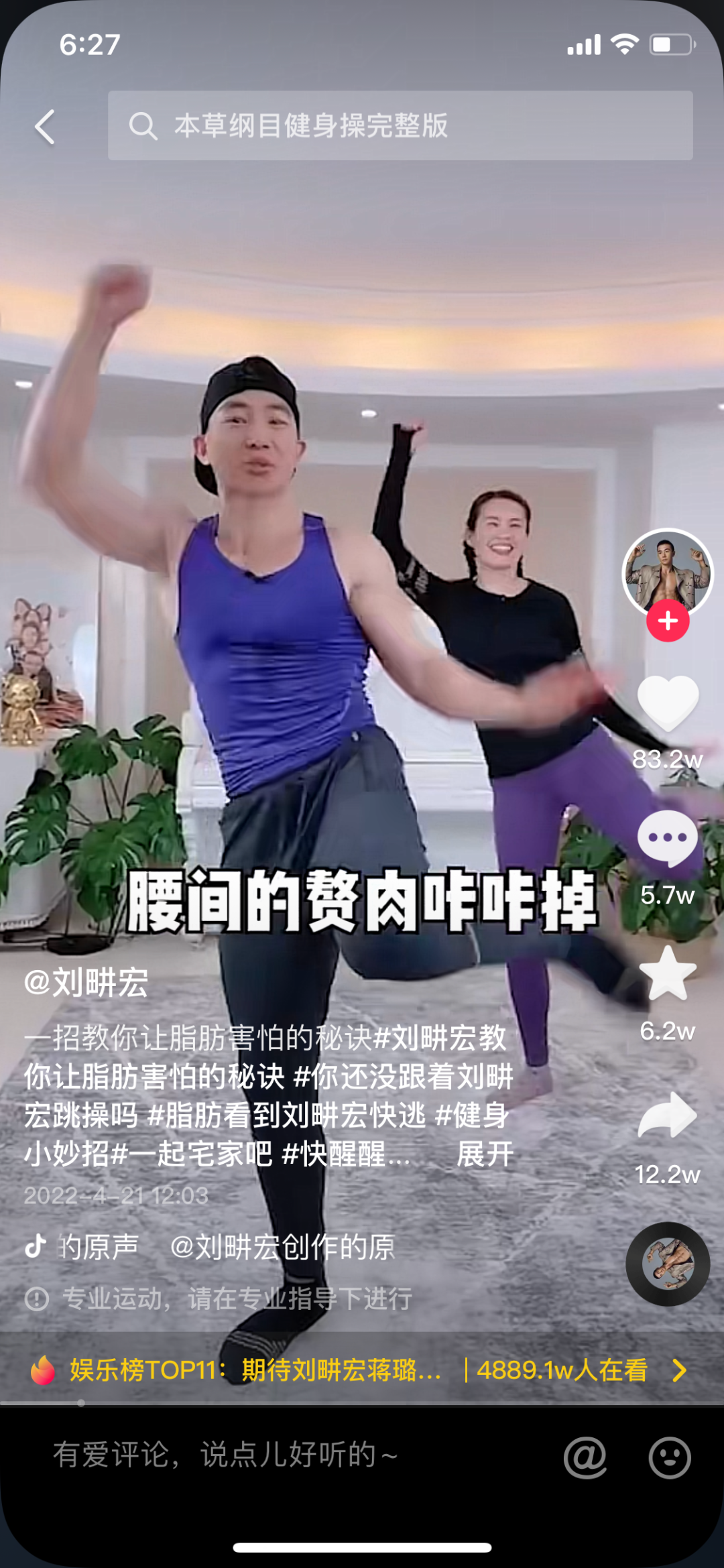Open the original sound @刘畊宏创作的原声
The width and height of the screenshot is (724, 1568).
[282, 1247]
